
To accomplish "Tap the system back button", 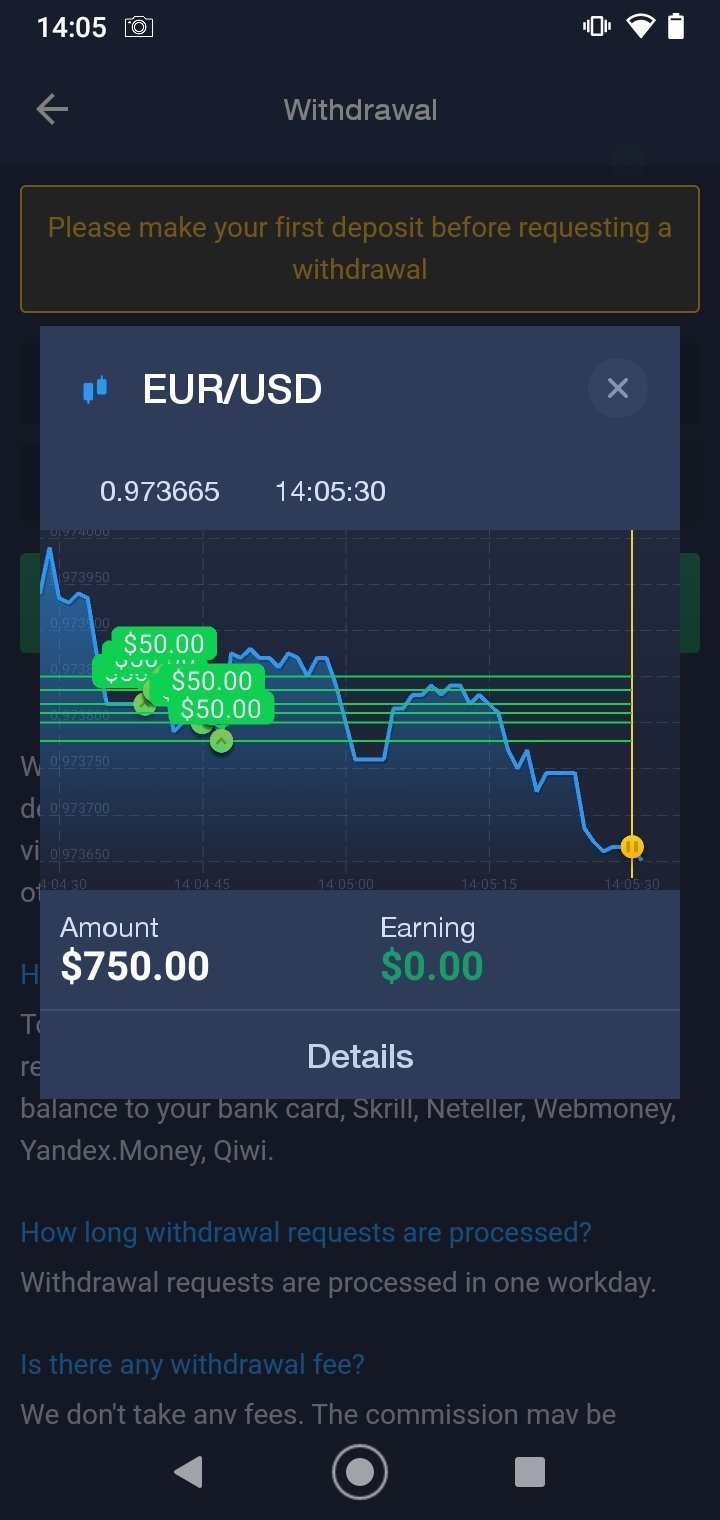I will click(188, 1471).
